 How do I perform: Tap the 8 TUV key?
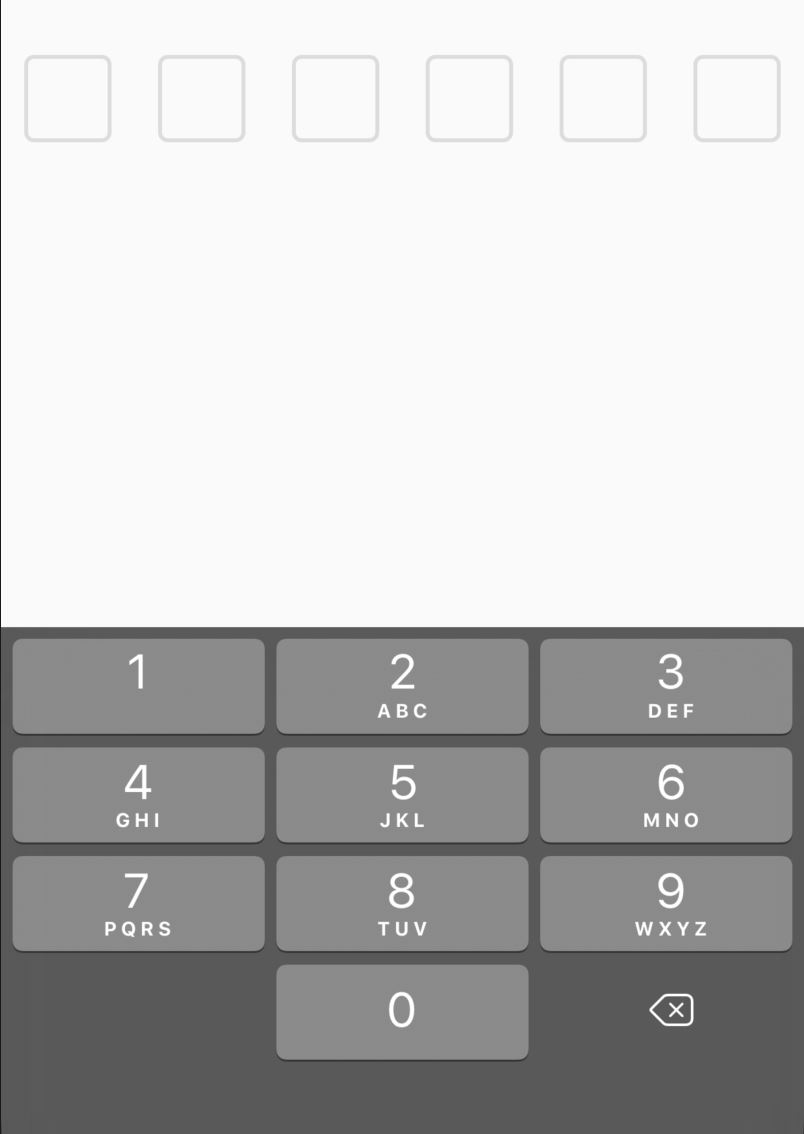(x=402, y=903)
